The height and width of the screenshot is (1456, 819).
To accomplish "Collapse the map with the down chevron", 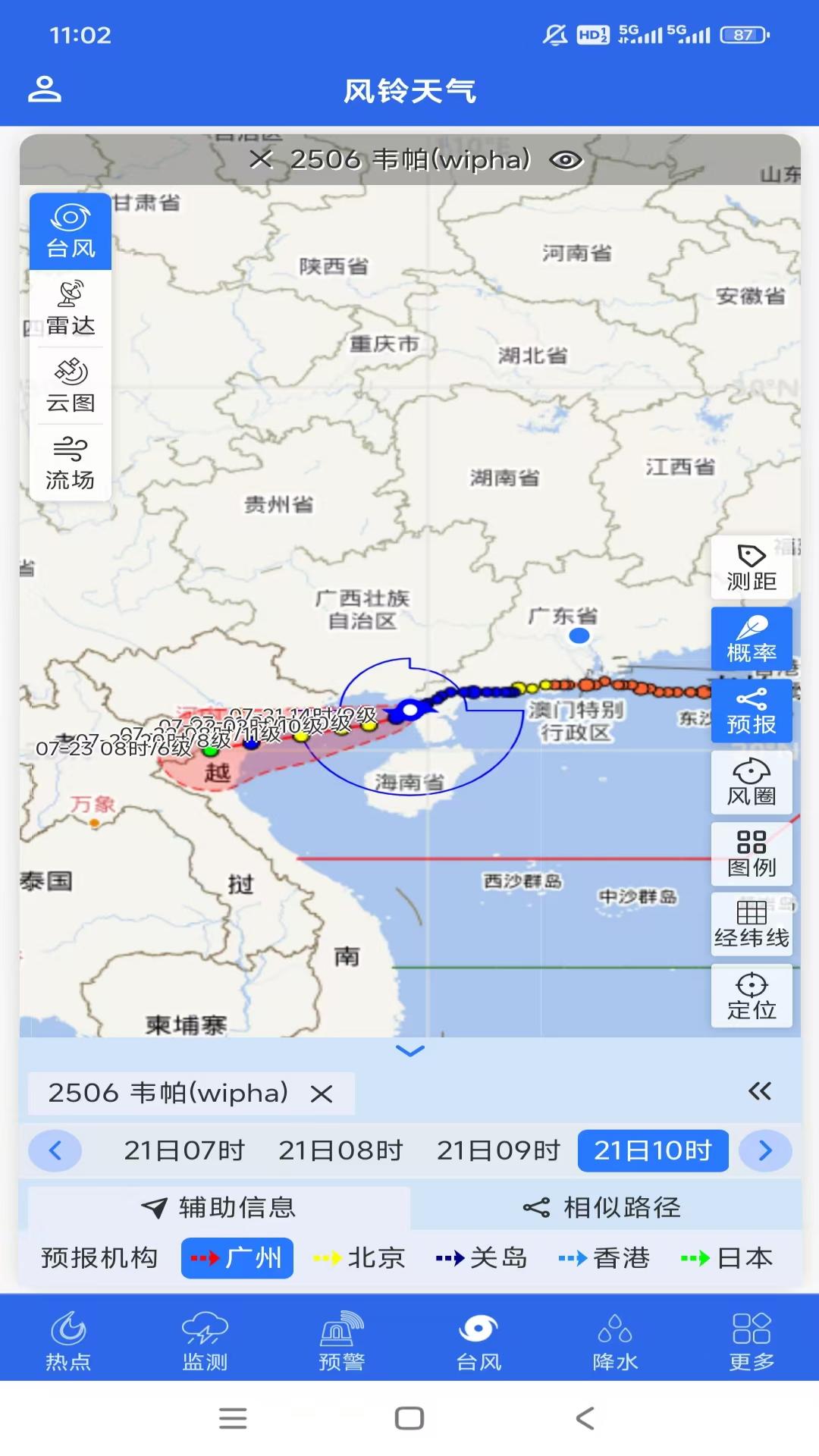I will (x=409, y=1050).
